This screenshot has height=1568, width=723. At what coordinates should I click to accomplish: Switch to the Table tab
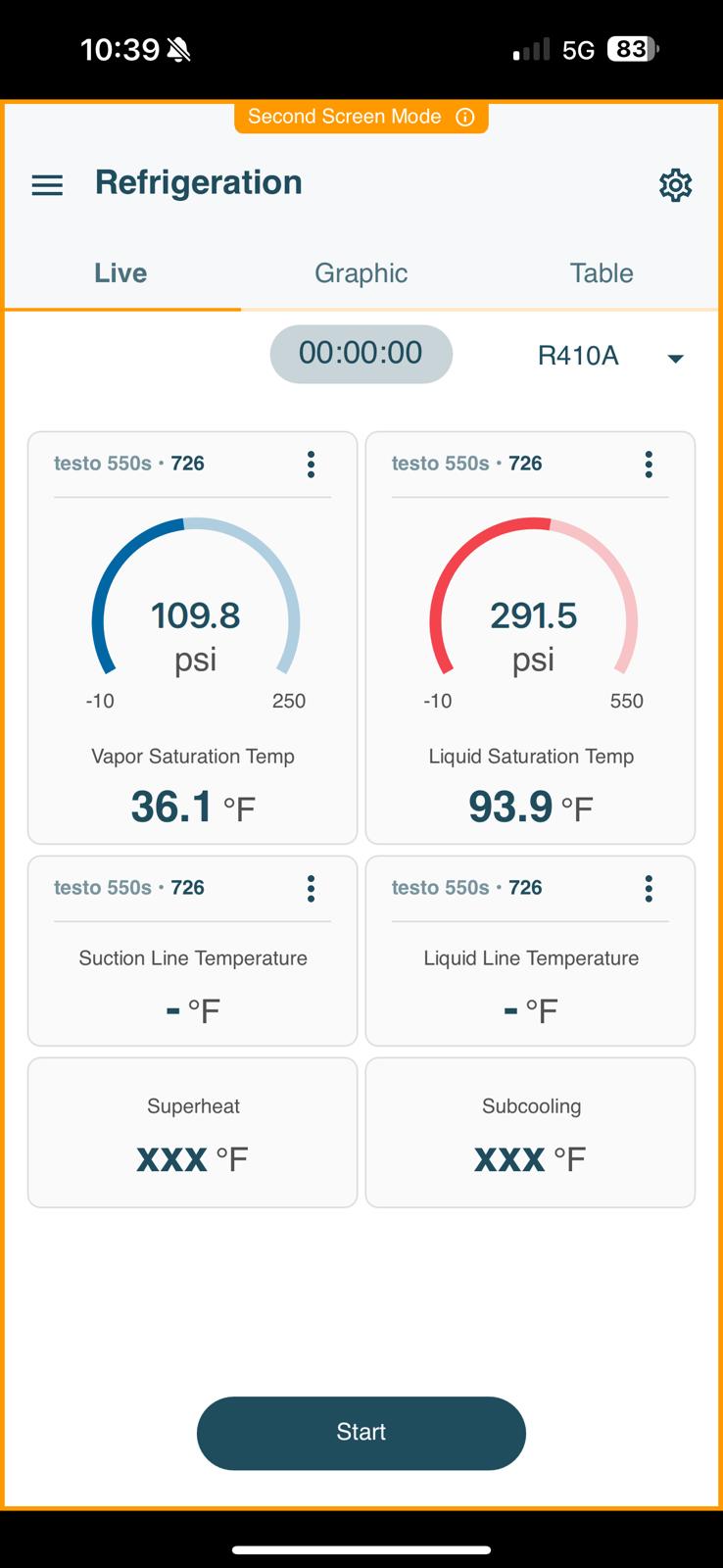pyautogui.click(x=602, y=273)
